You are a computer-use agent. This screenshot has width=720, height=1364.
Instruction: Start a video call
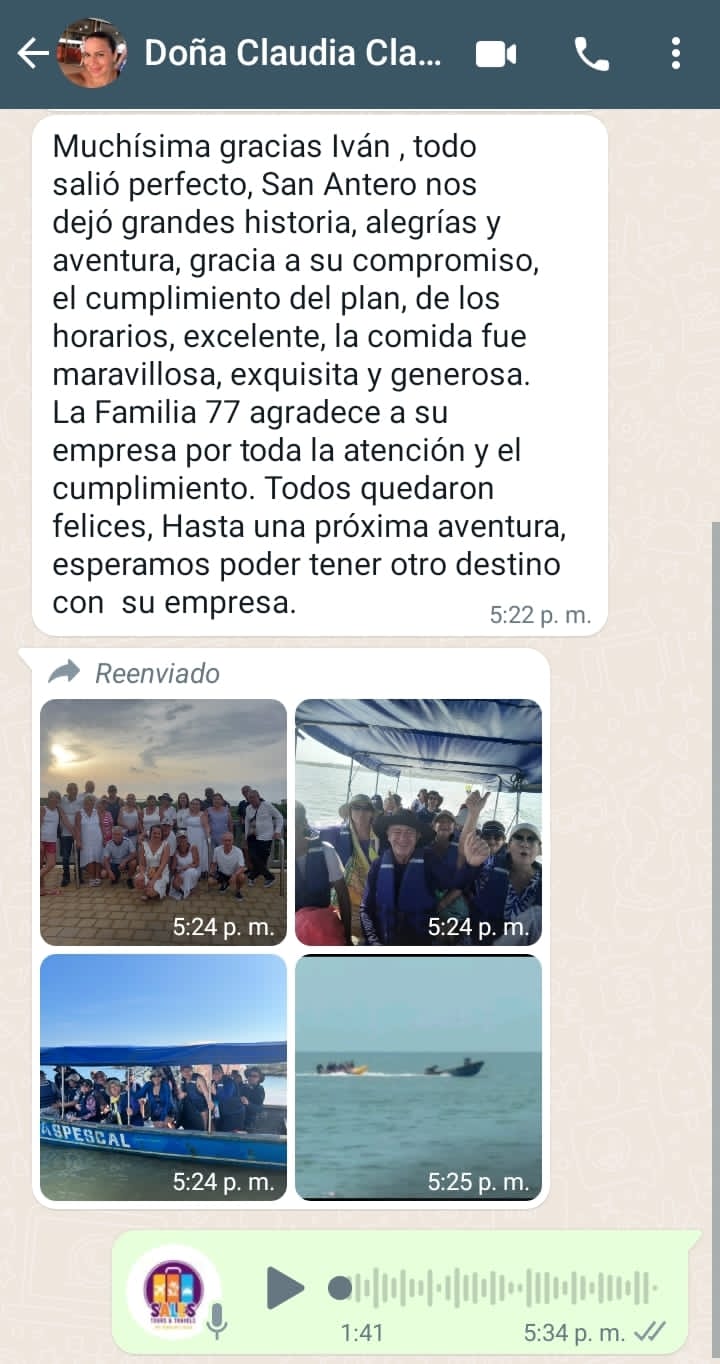point(495,54)
